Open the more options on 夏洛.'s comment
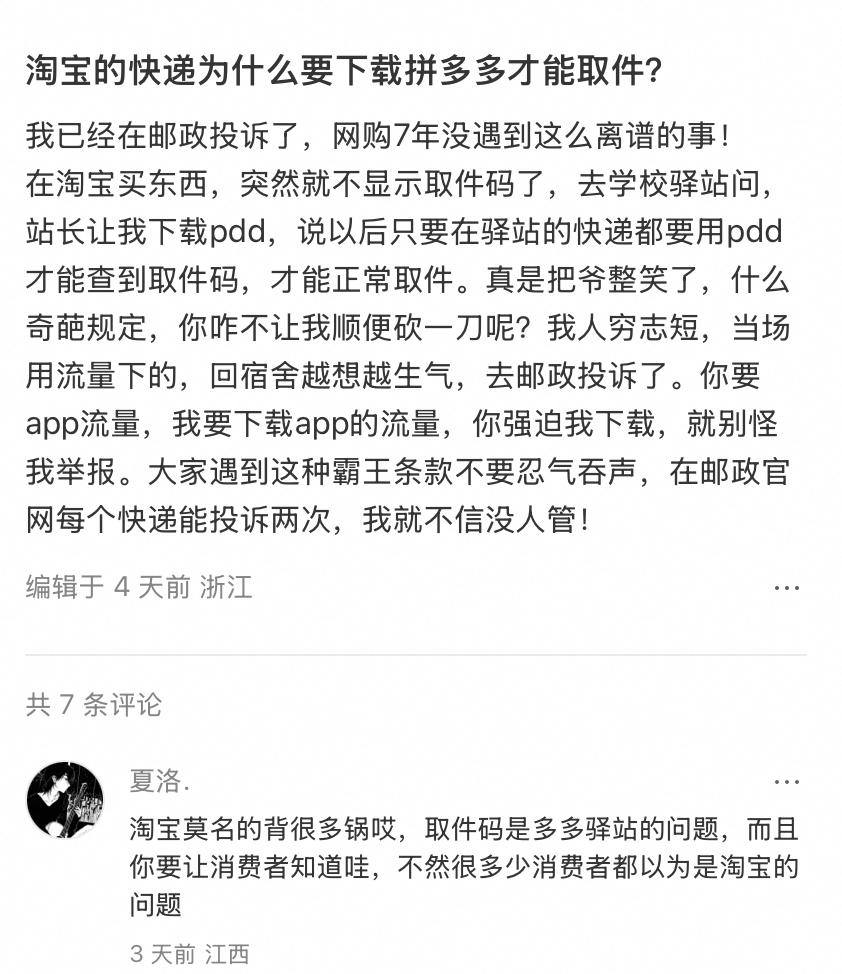Image resolution: width=842 pixels, height=974 pixels. point(787,781)
